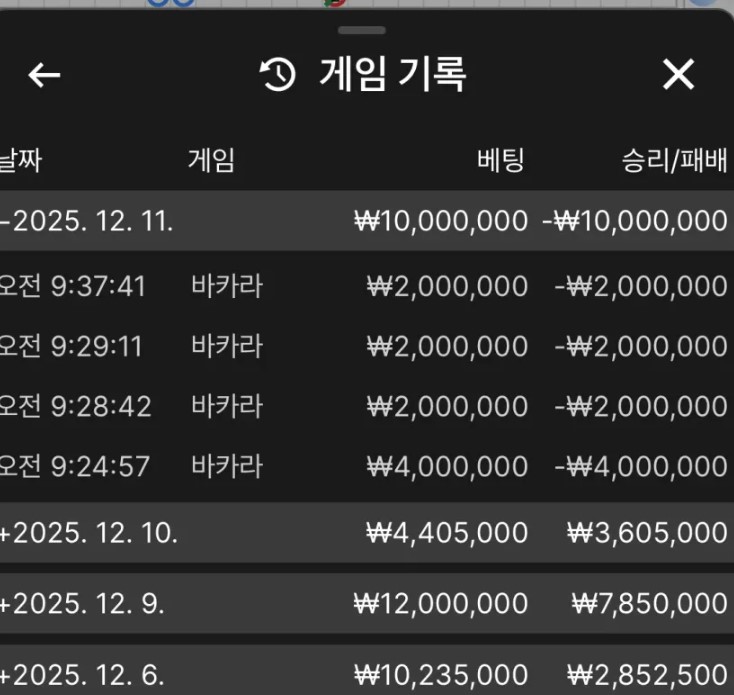
Task: Open the 바카라 record from 오전 9:29:11
Action: (227, 347)
